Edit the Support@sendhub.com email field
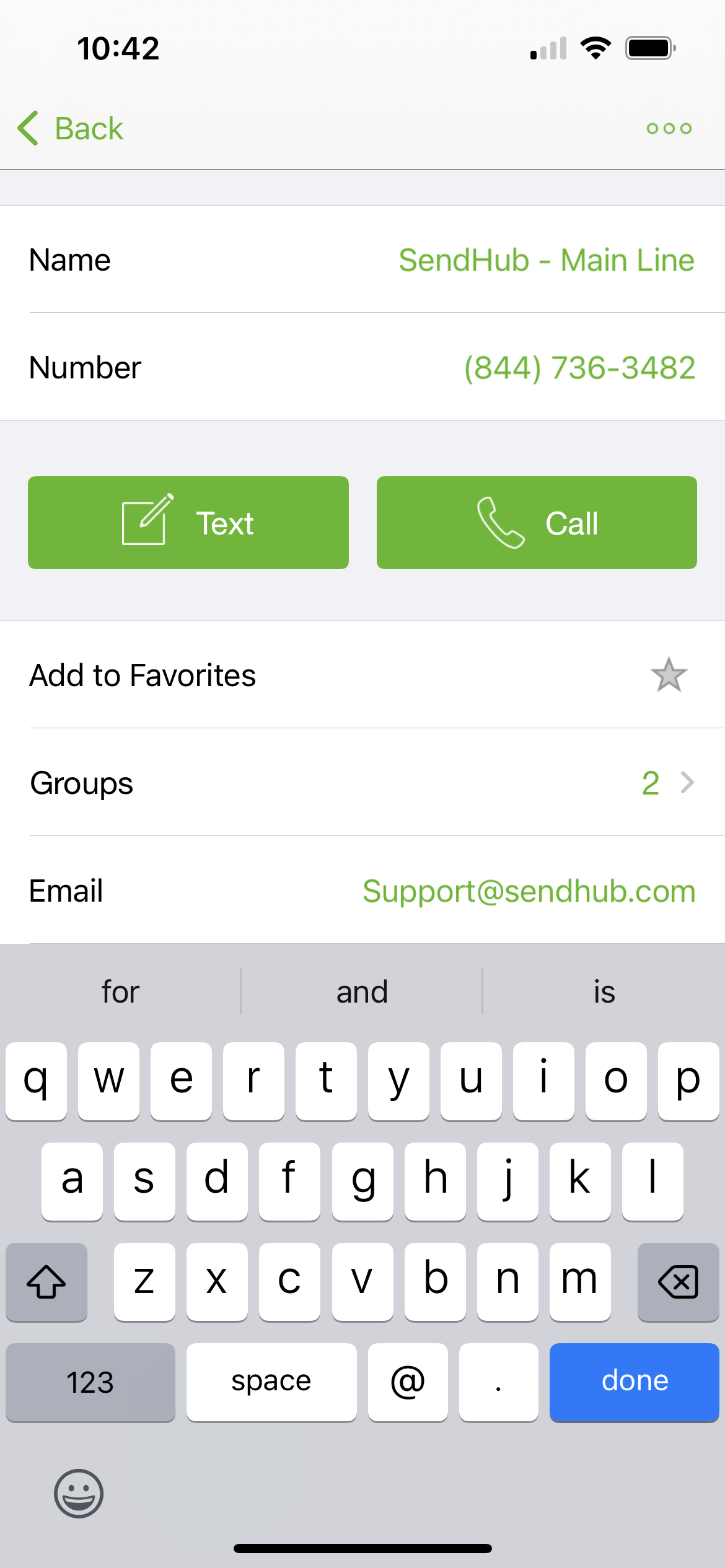The width and height of the screenshot is (725, 1568). click(x=529, y=891)
